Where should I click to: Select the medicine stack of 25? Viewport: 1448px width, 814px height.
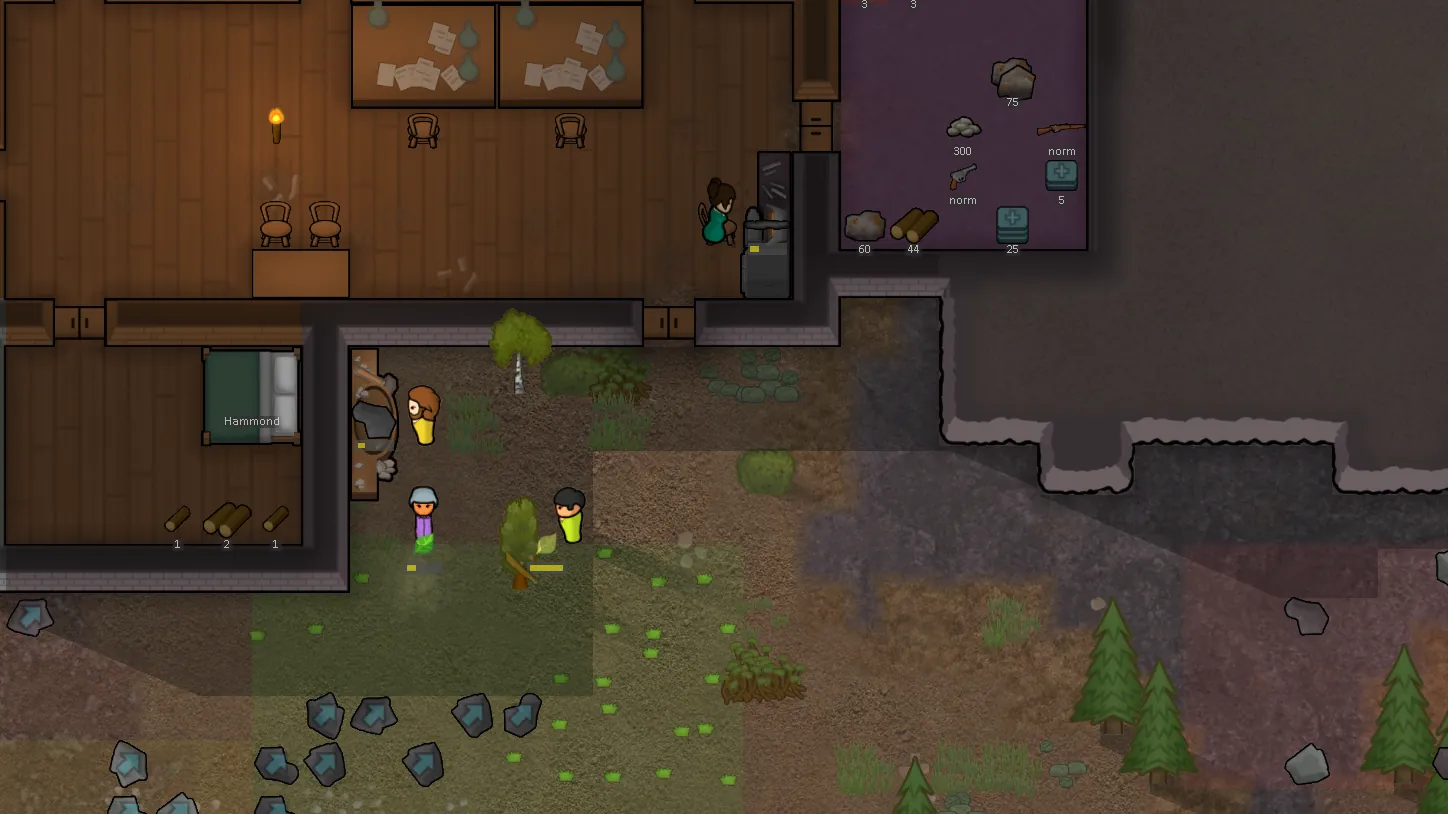[1012, 224]
